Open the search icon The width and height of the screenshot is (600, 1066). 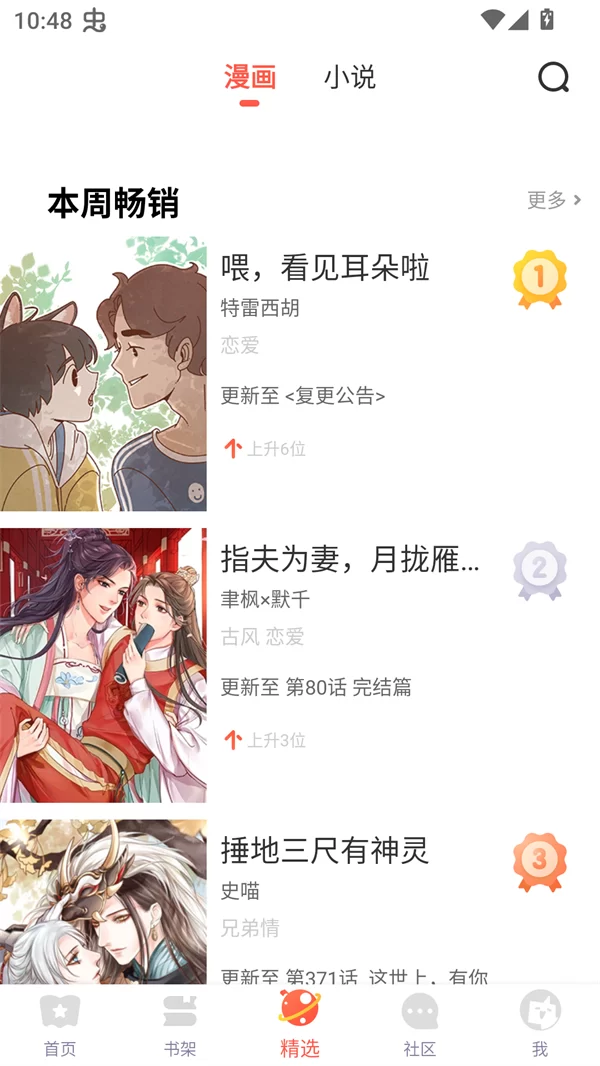(x=553, y=77)
